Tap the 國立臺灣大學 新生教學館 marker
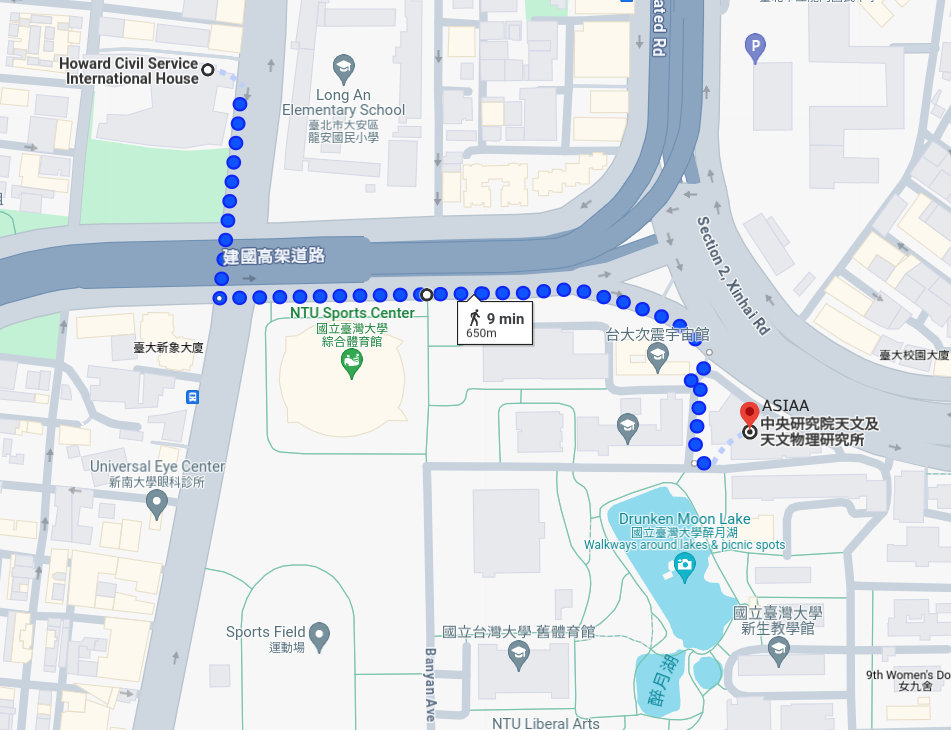Viewport: 951px width, 730px height. coord(779,651)
